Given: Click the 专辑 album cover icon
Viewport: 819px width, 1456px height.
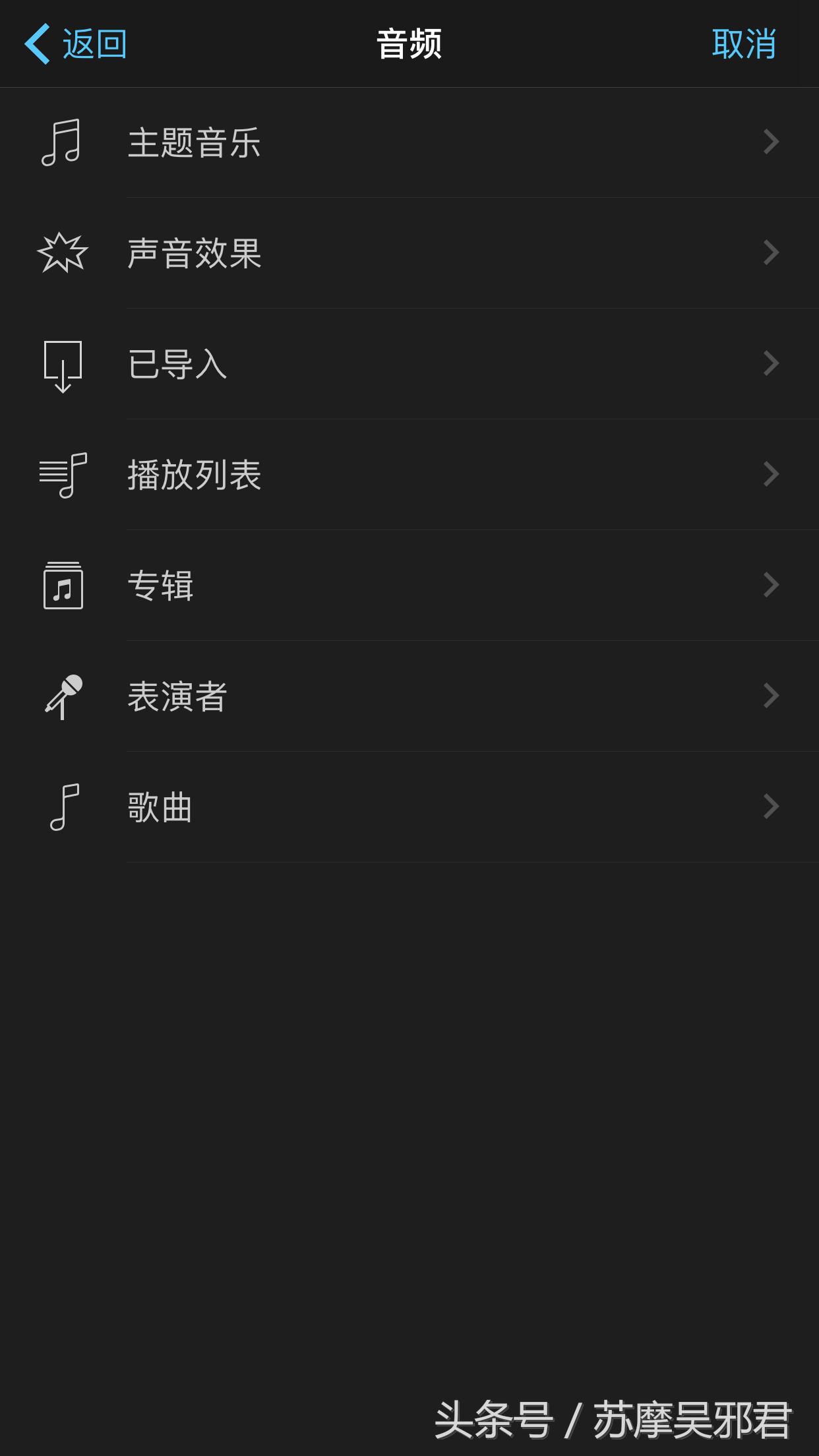Looking at the screenshot, I should 63,586.
